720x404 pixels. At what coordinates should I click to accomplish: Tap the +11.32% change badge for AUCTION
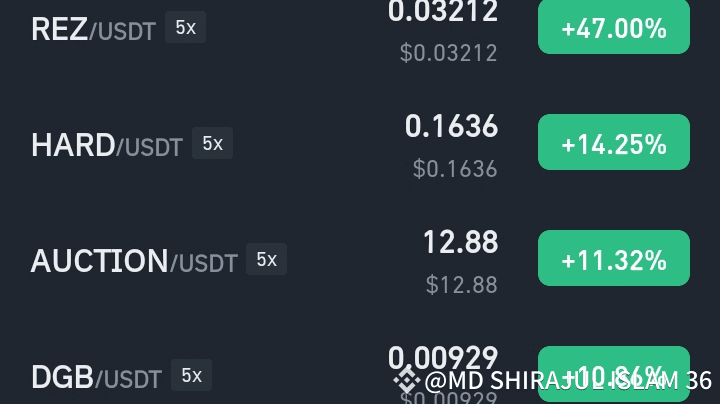pos(613,259)
